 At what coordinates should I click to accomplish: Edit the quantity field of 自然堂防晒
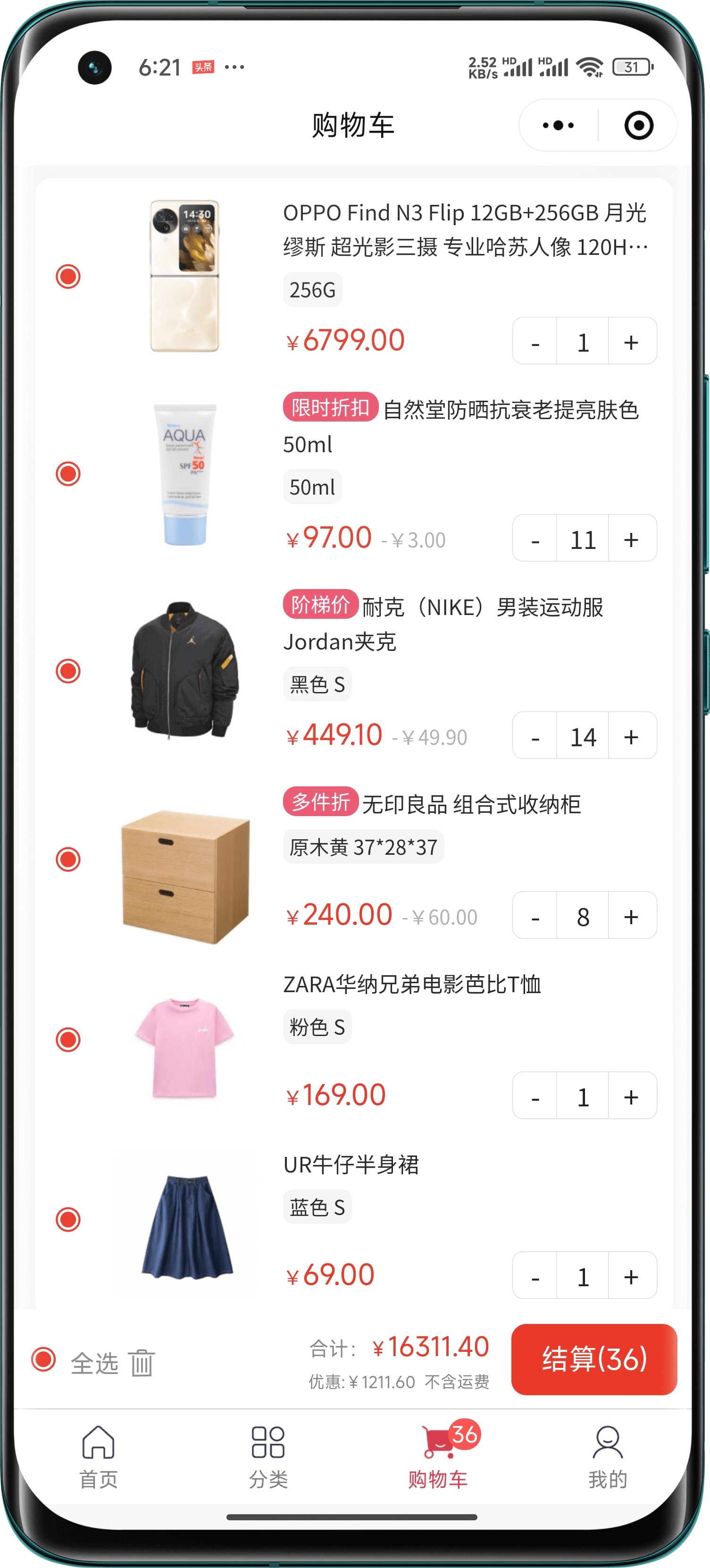582,539
